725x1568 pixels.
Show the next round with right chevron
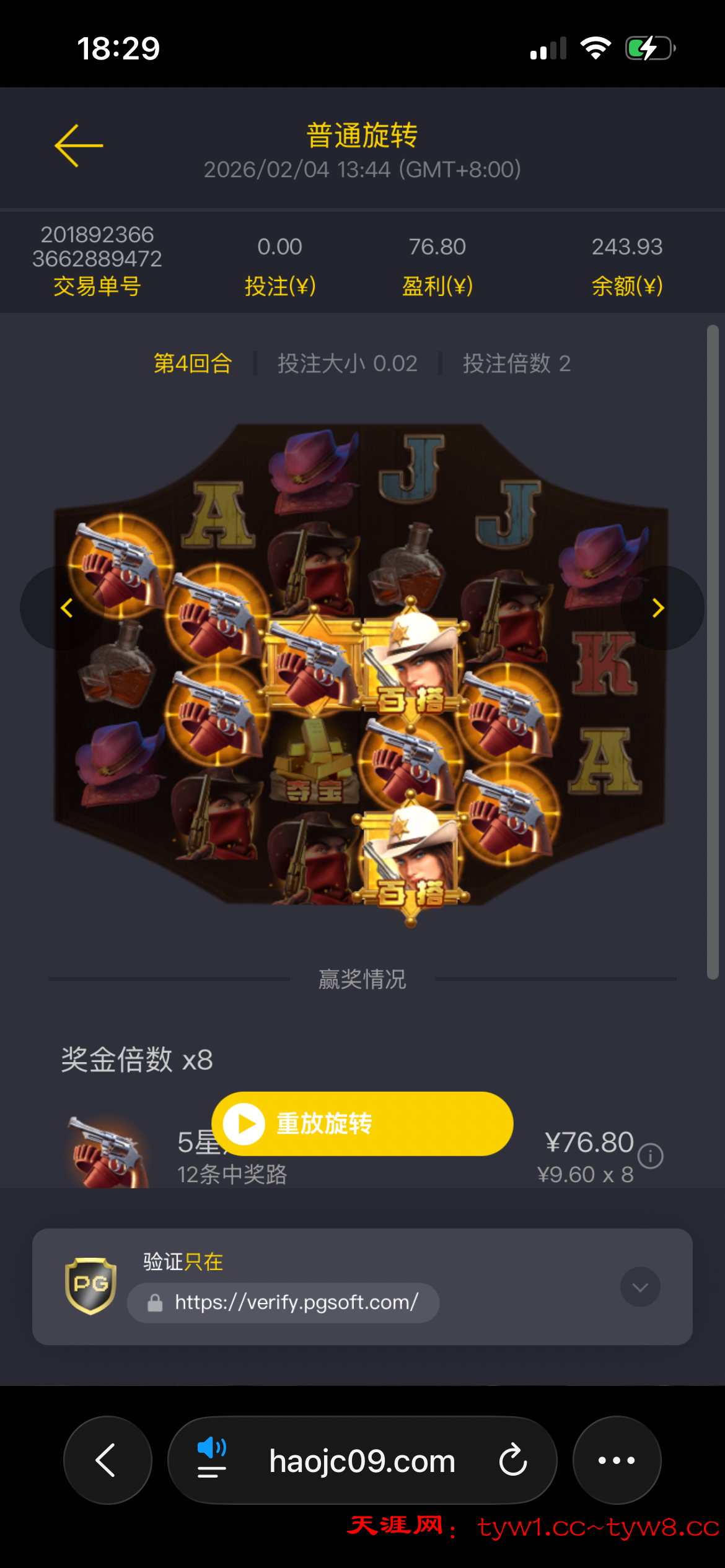point(659,608)
